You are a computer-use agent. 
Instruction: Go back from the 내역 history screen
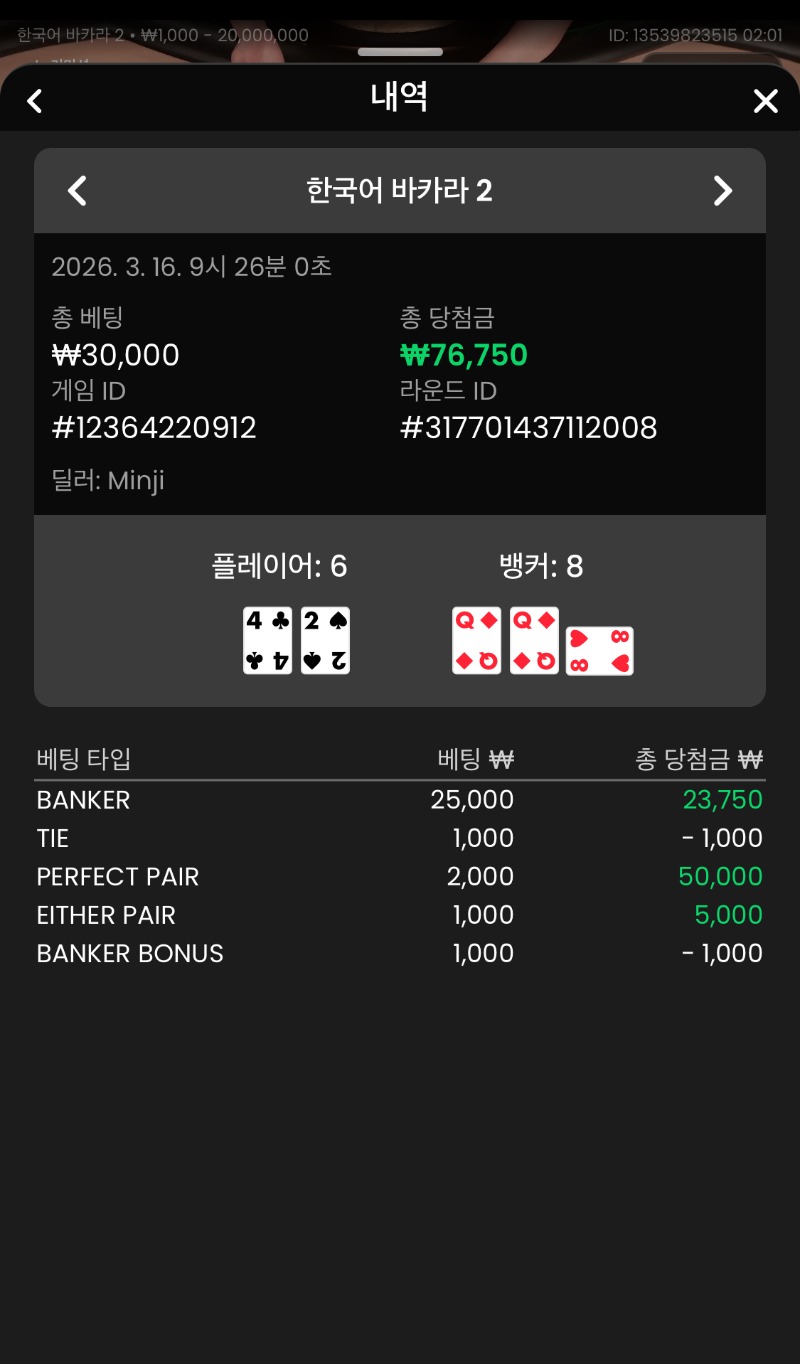tap(35, 101)
